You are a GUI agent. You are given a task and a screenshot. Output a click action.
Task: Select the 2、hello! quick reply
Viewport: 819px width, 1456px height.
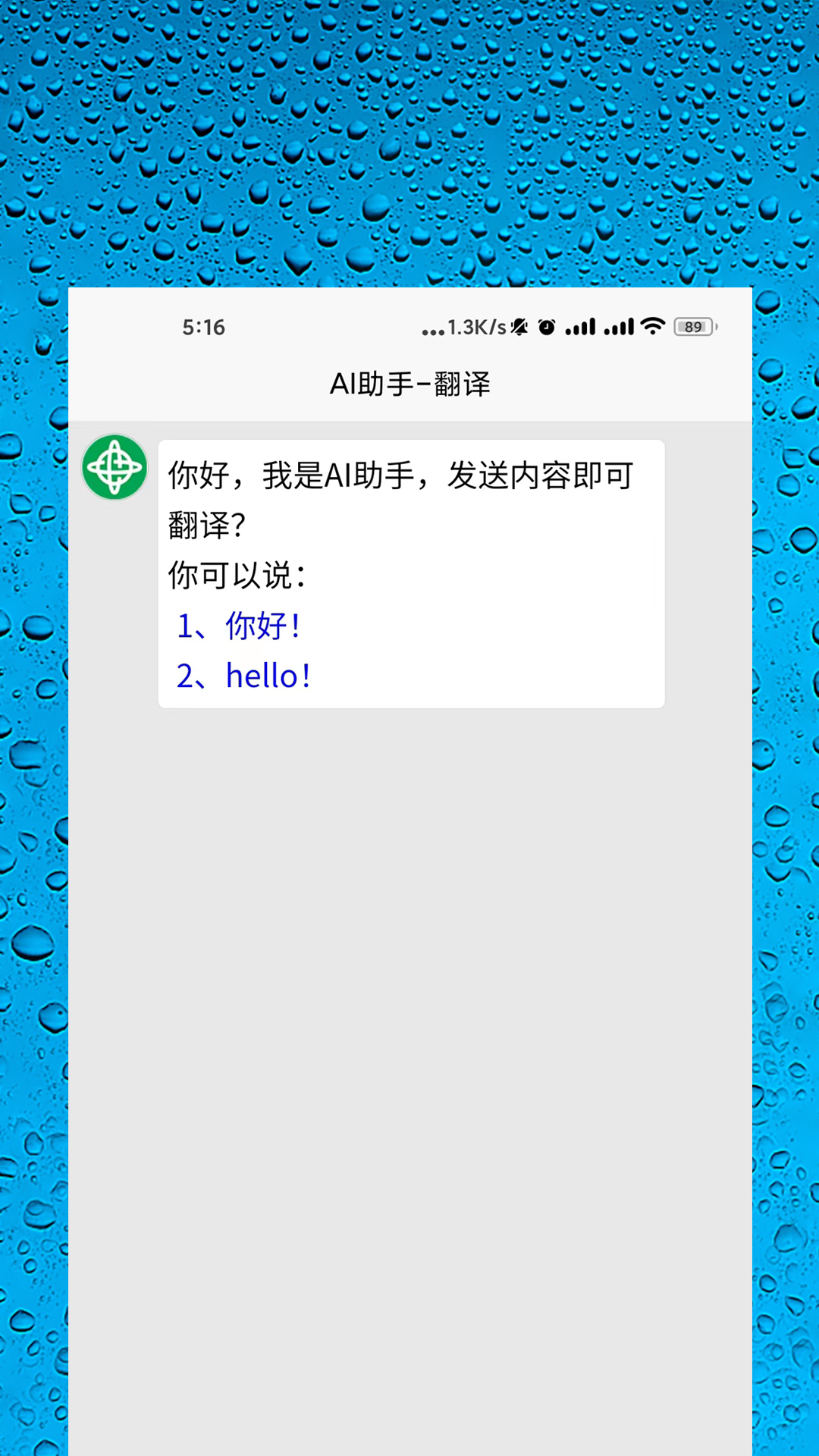pyautogui.click(x=244, y=675)
